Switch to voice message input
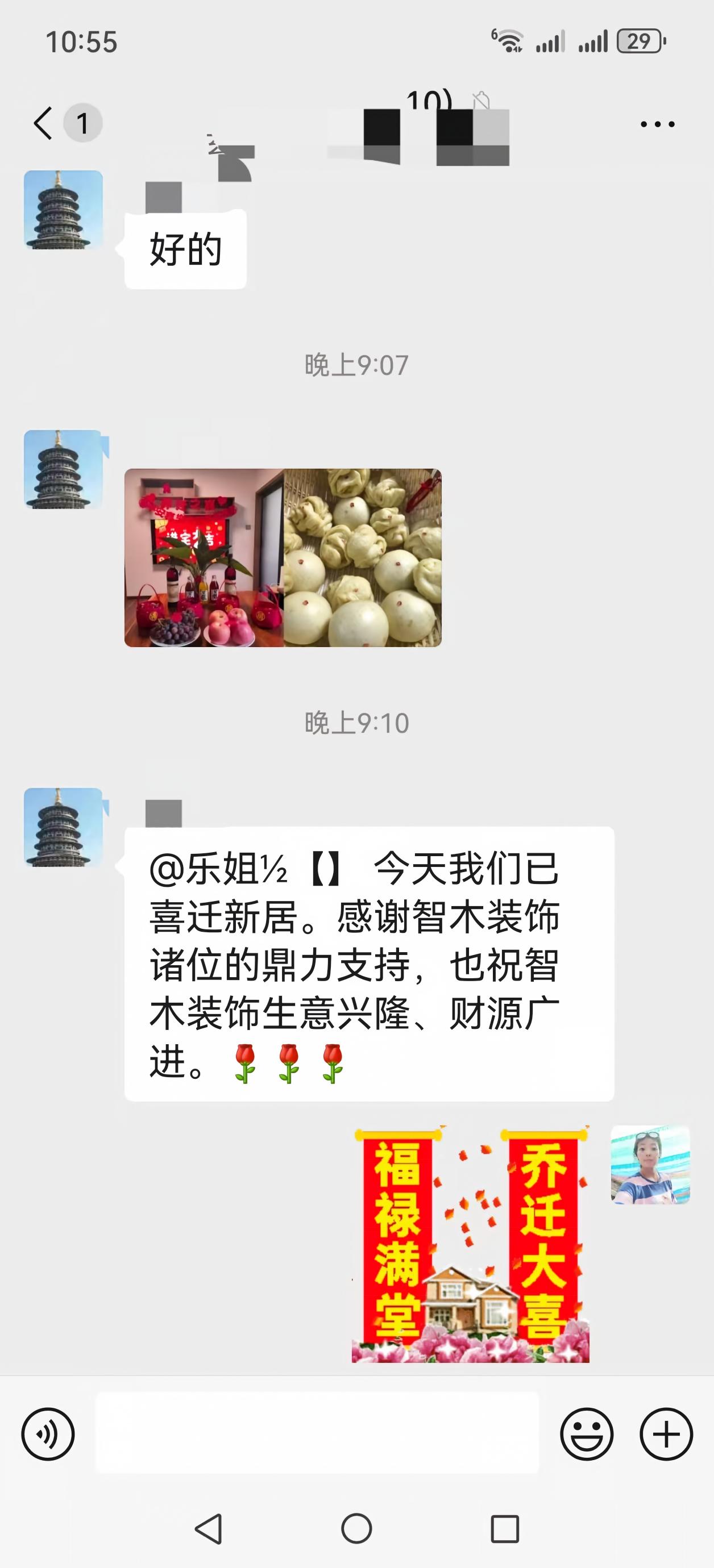Viewport: 714px width, 1568px height. tap(48, 1434)
